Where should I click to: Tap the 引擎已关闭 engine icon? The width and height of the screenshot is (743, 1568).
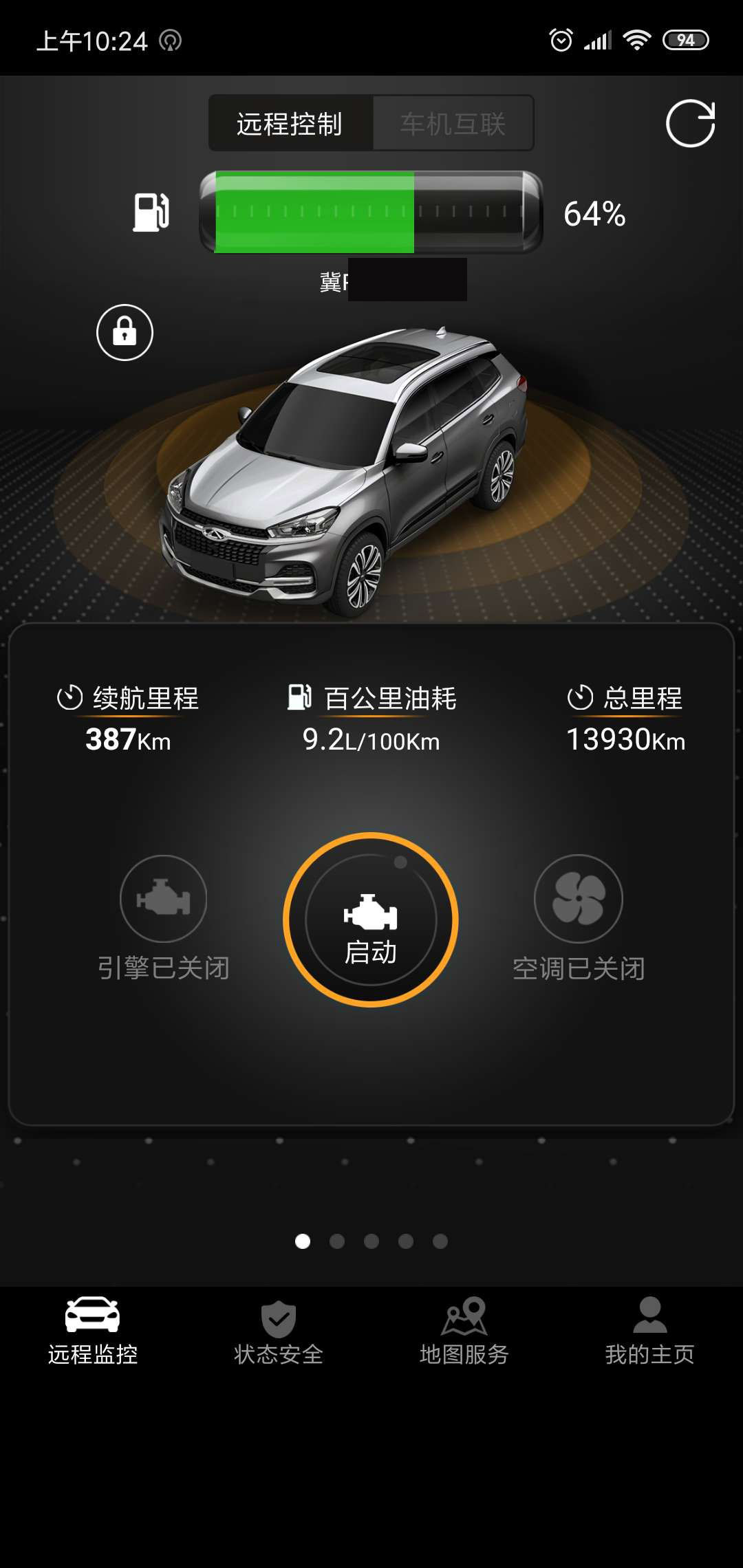[x=163, y=898]
